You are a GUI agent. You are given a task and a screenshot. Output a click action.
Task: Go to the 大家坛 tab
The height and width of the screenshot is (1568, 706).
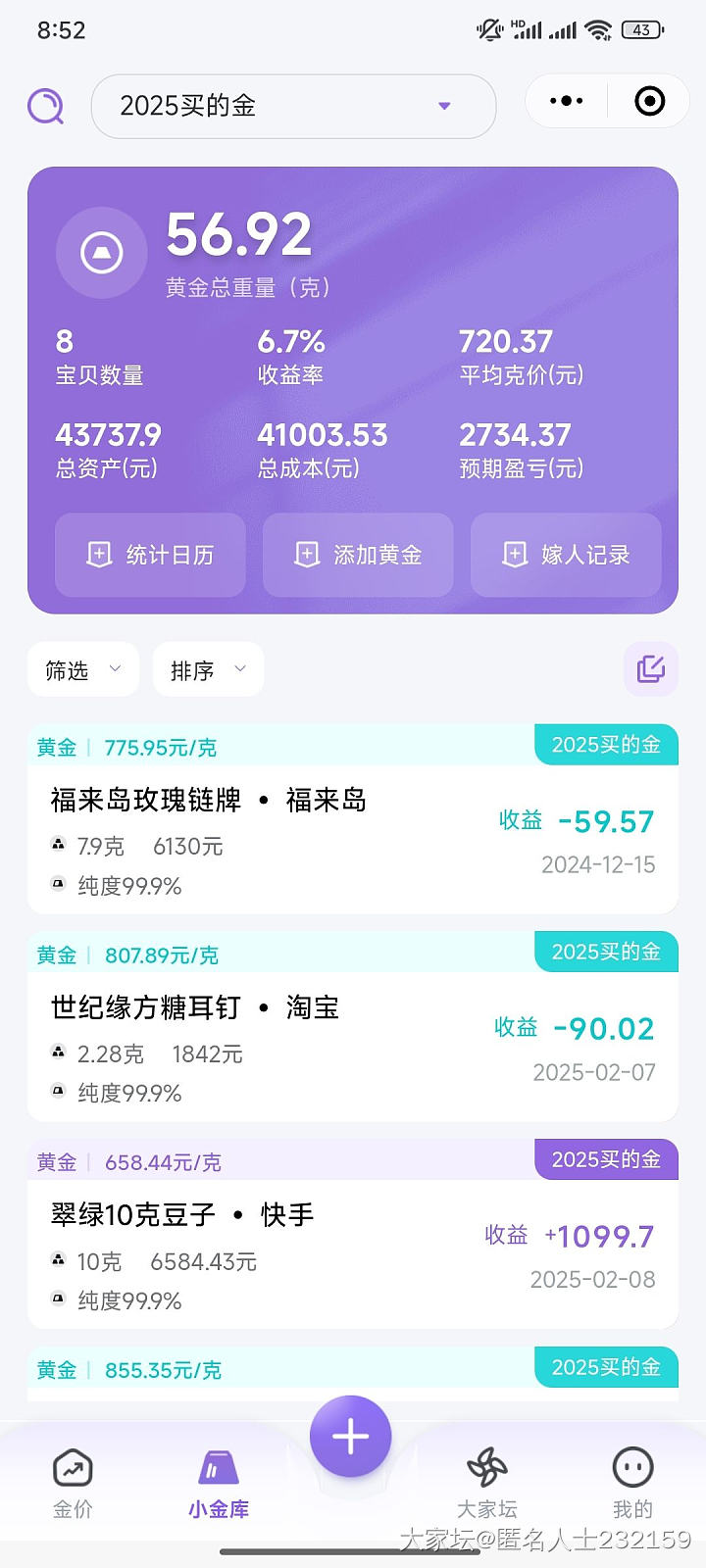pos(486,1483)
